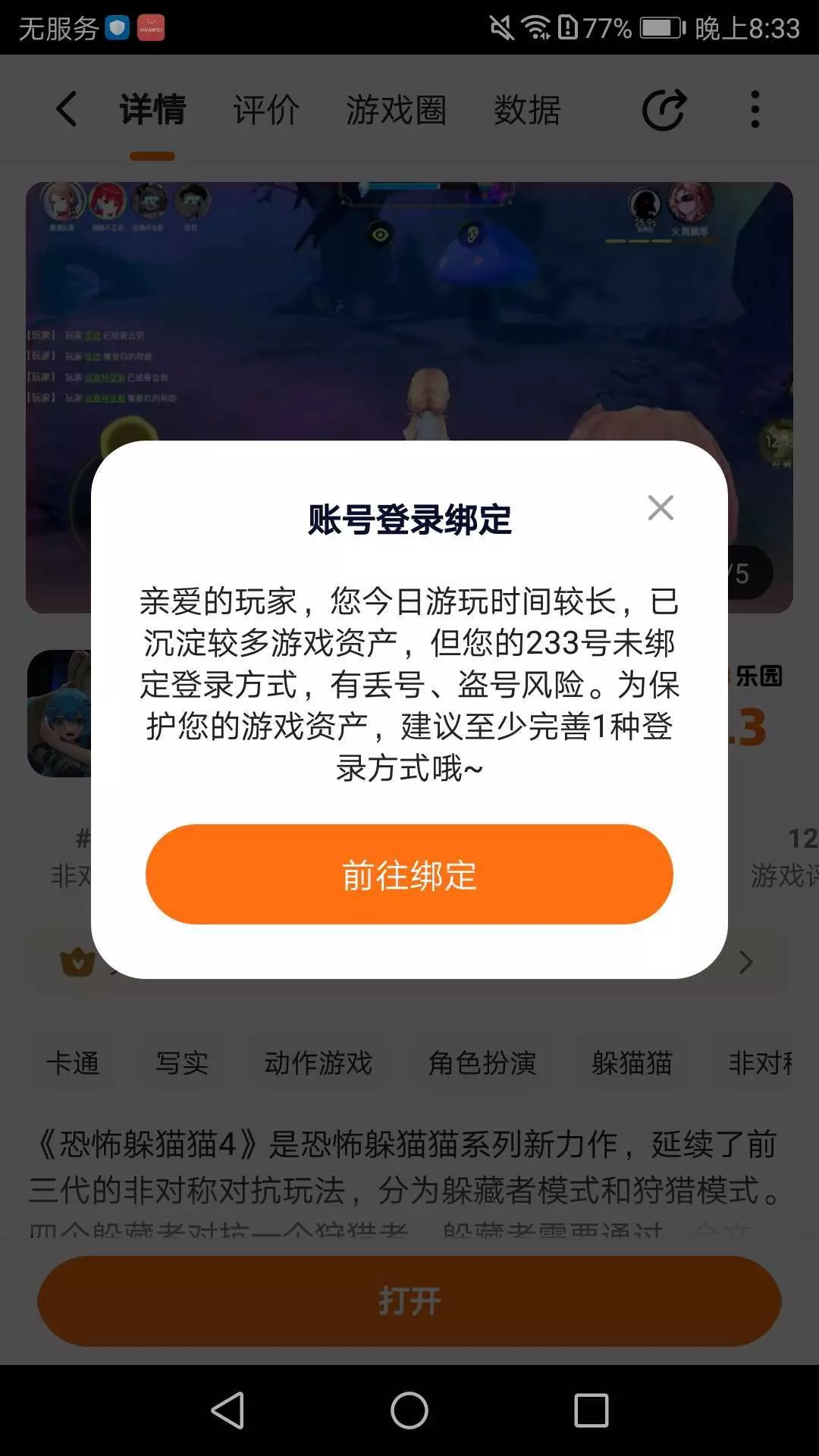
Task: Select the 卡通 tag chip
Action: pos(73,1063)
